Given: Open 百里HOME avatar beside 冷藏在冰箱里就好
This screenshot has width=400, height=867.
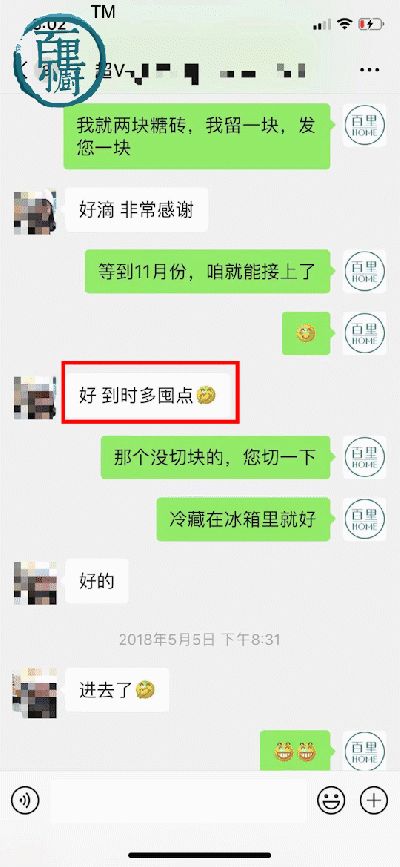Looking at the screenshot, I should 364,519.
